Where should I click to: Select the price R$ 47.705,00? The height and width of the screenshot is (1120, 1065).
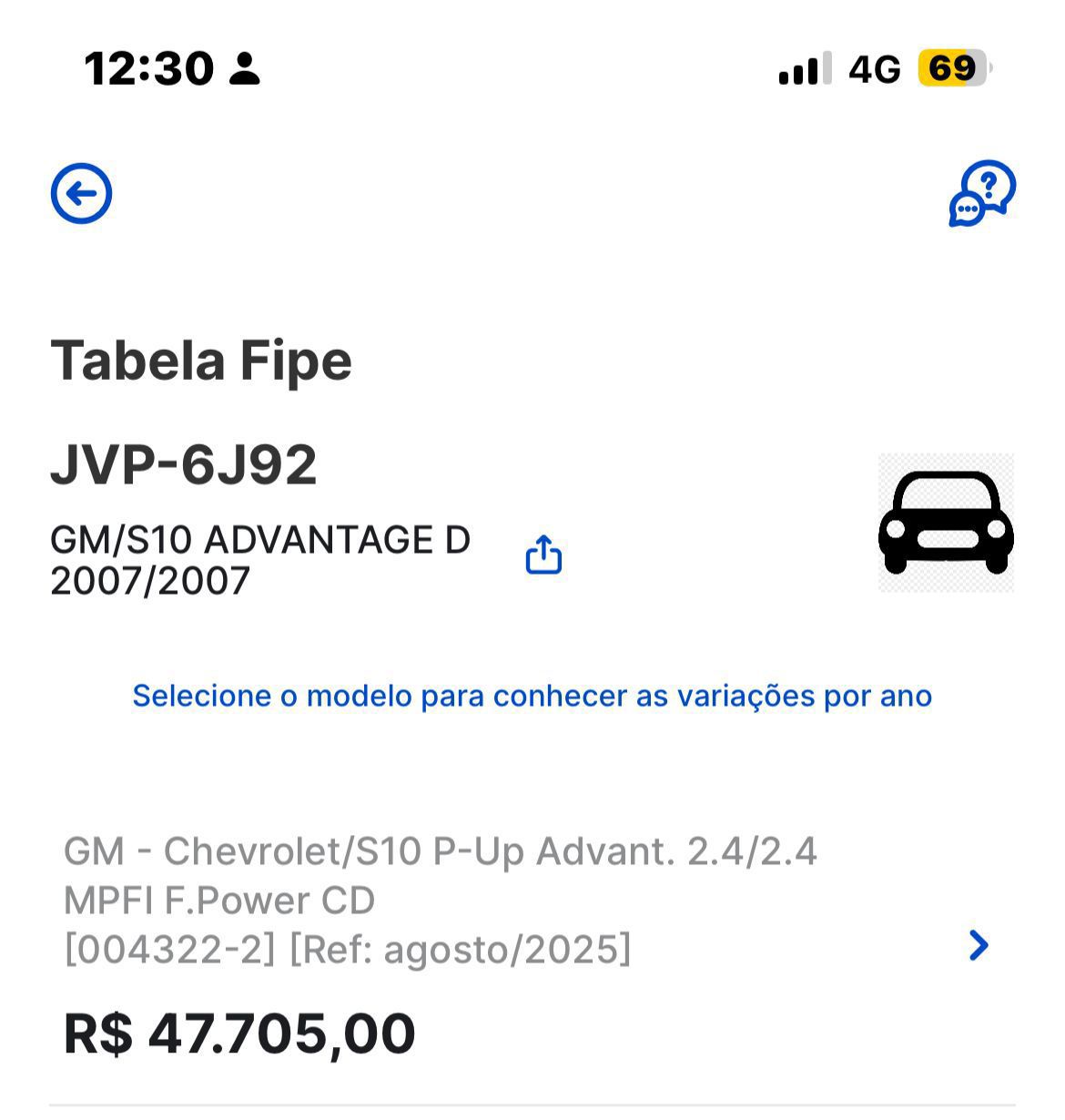(235, 1032)
